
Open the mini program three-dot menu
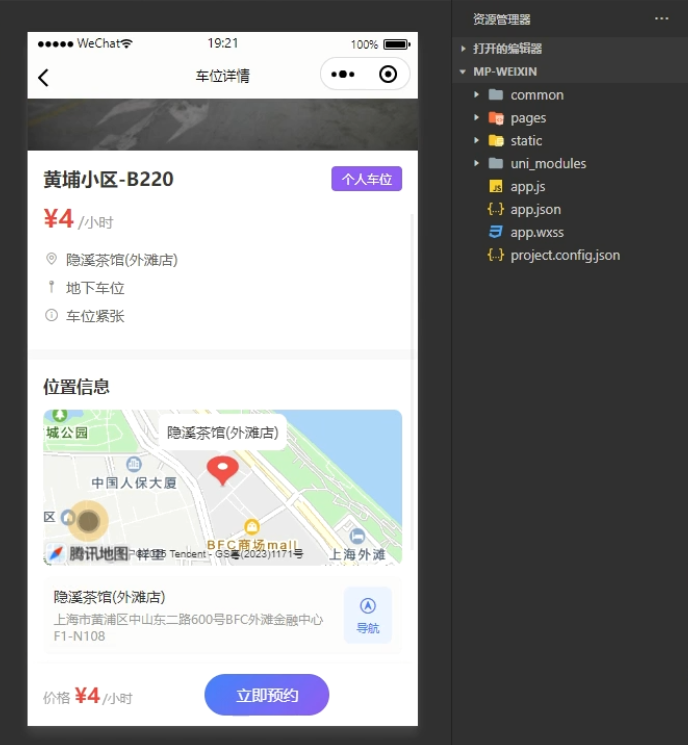[343, 74]
